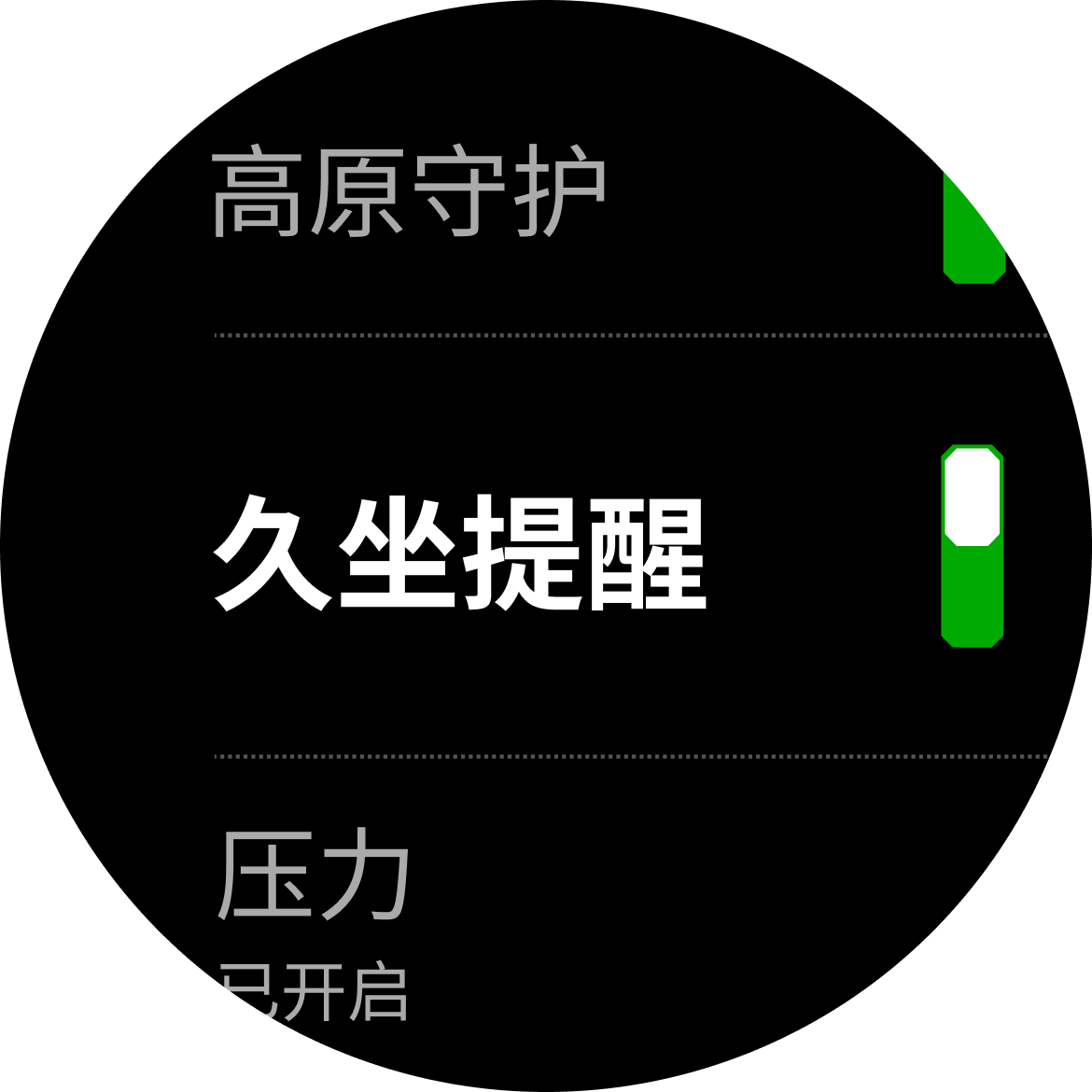Turn off the 久坐提醒 switch
The image size is (1092, 1092).
(x=973, y=546)
